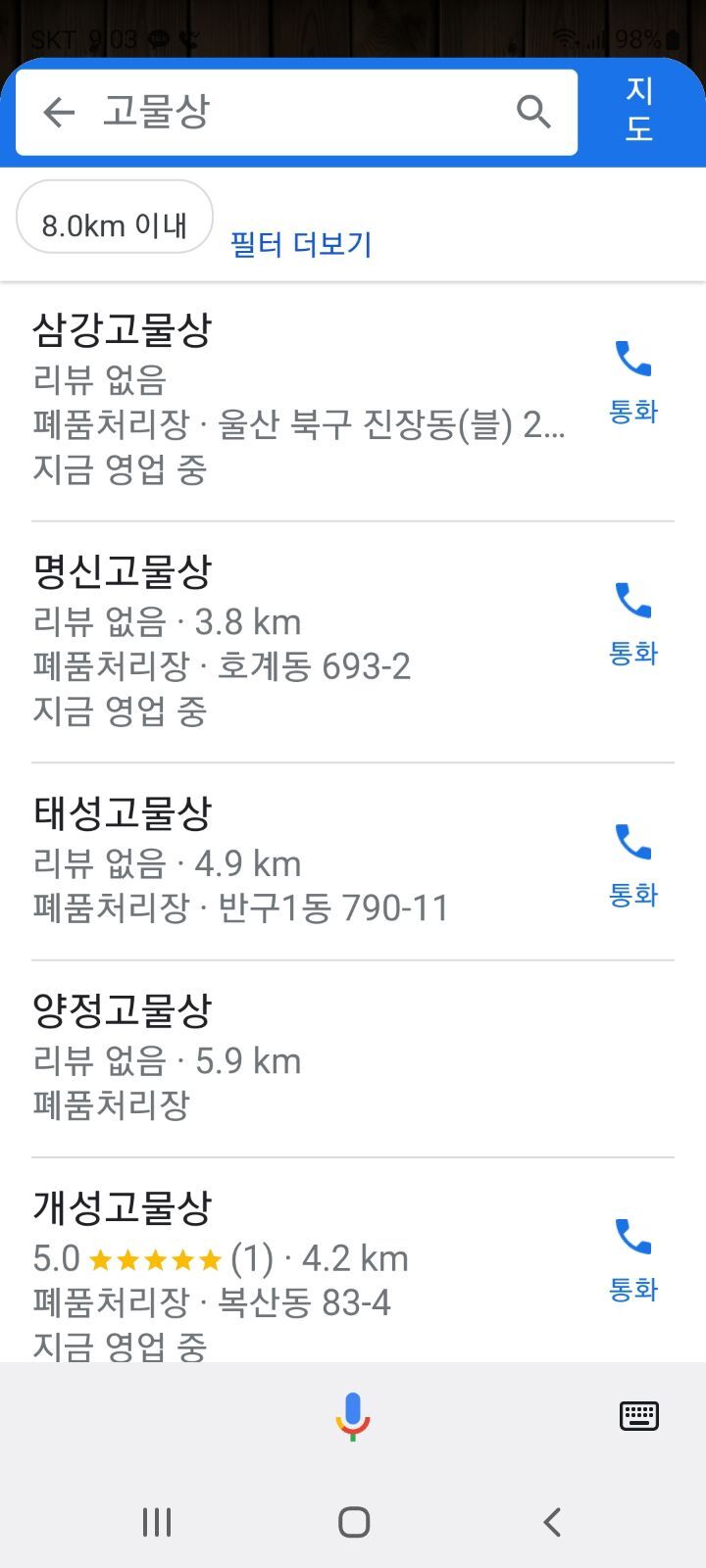Call 명신고물상 with the 통화 button
This screenshot has width=706, height=1568.
[633, 621]
